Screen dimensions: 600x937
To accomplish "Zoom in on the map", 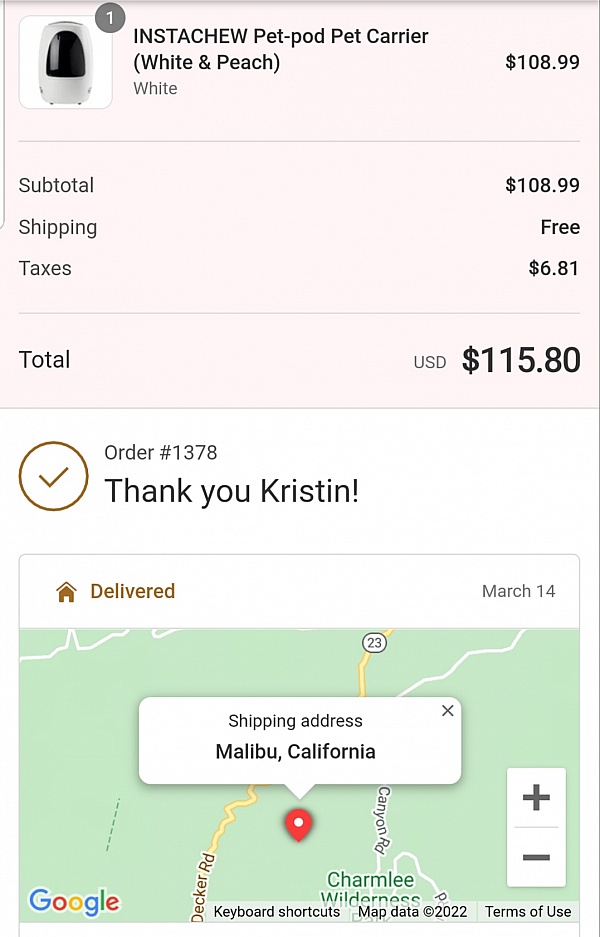I will (536, 797).
